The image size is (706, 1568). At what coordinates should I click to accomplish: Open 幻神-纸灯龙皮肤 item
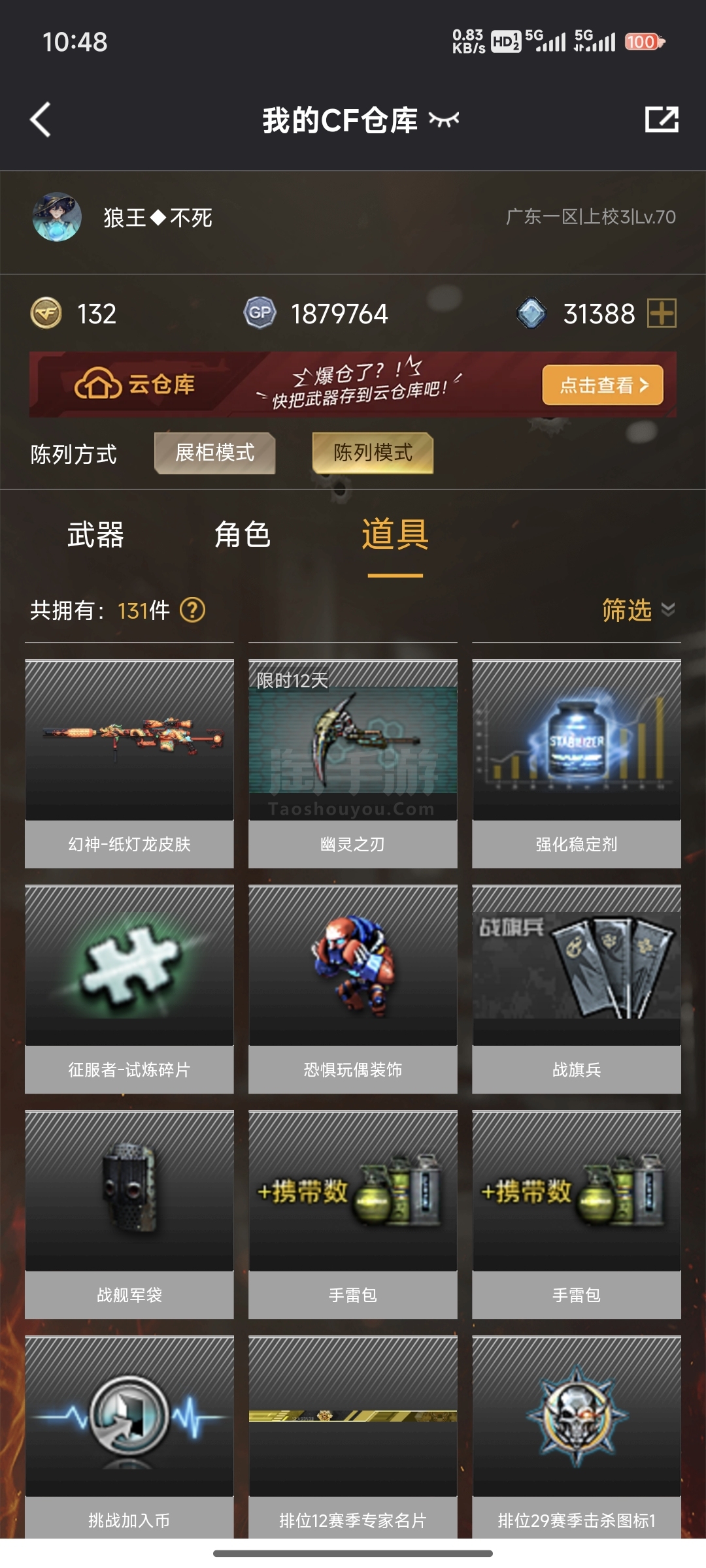(x=129, y=764)
